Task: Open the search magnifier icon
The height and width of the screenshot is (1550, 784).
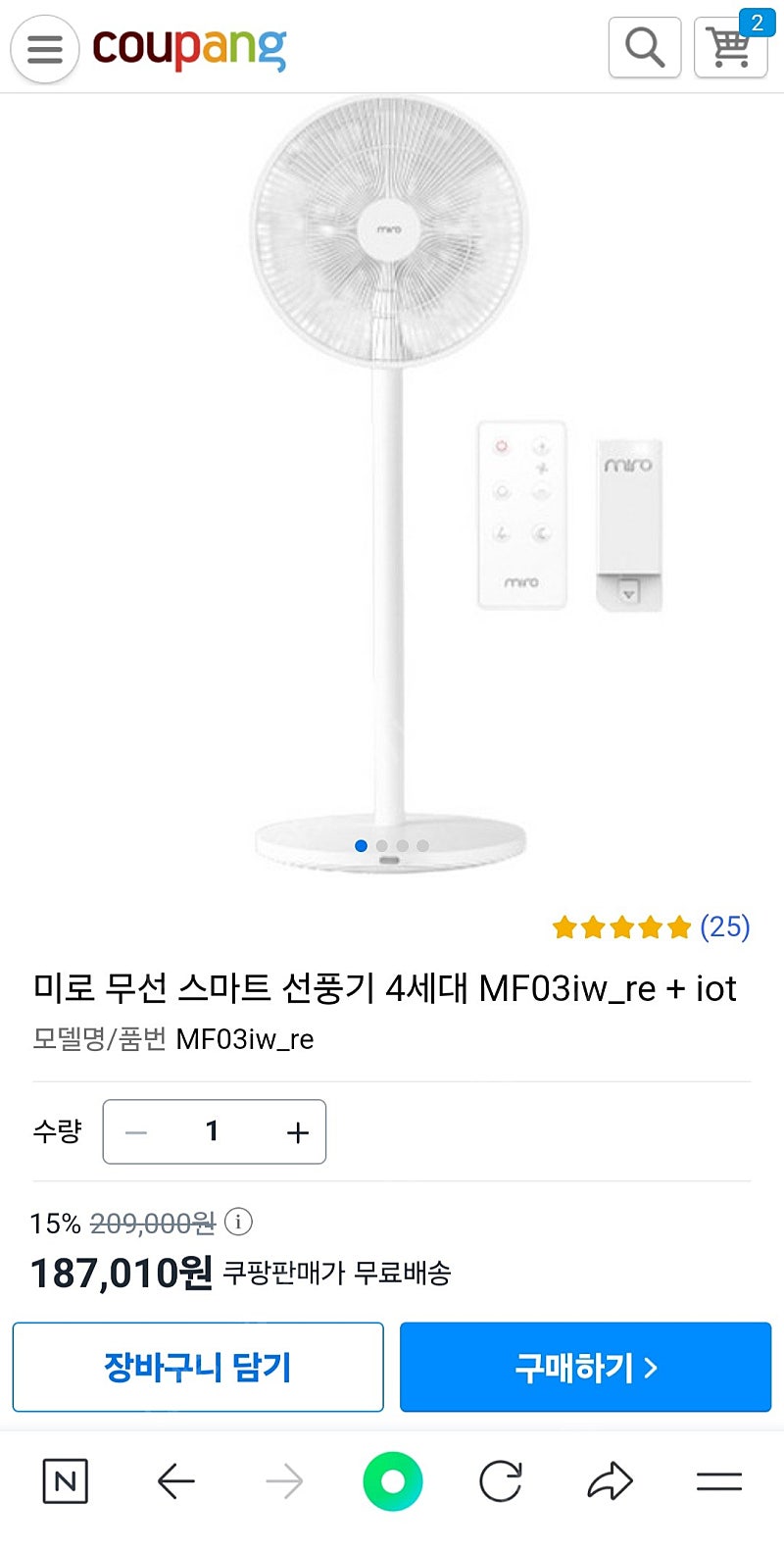Action: [x=645, y=46]
